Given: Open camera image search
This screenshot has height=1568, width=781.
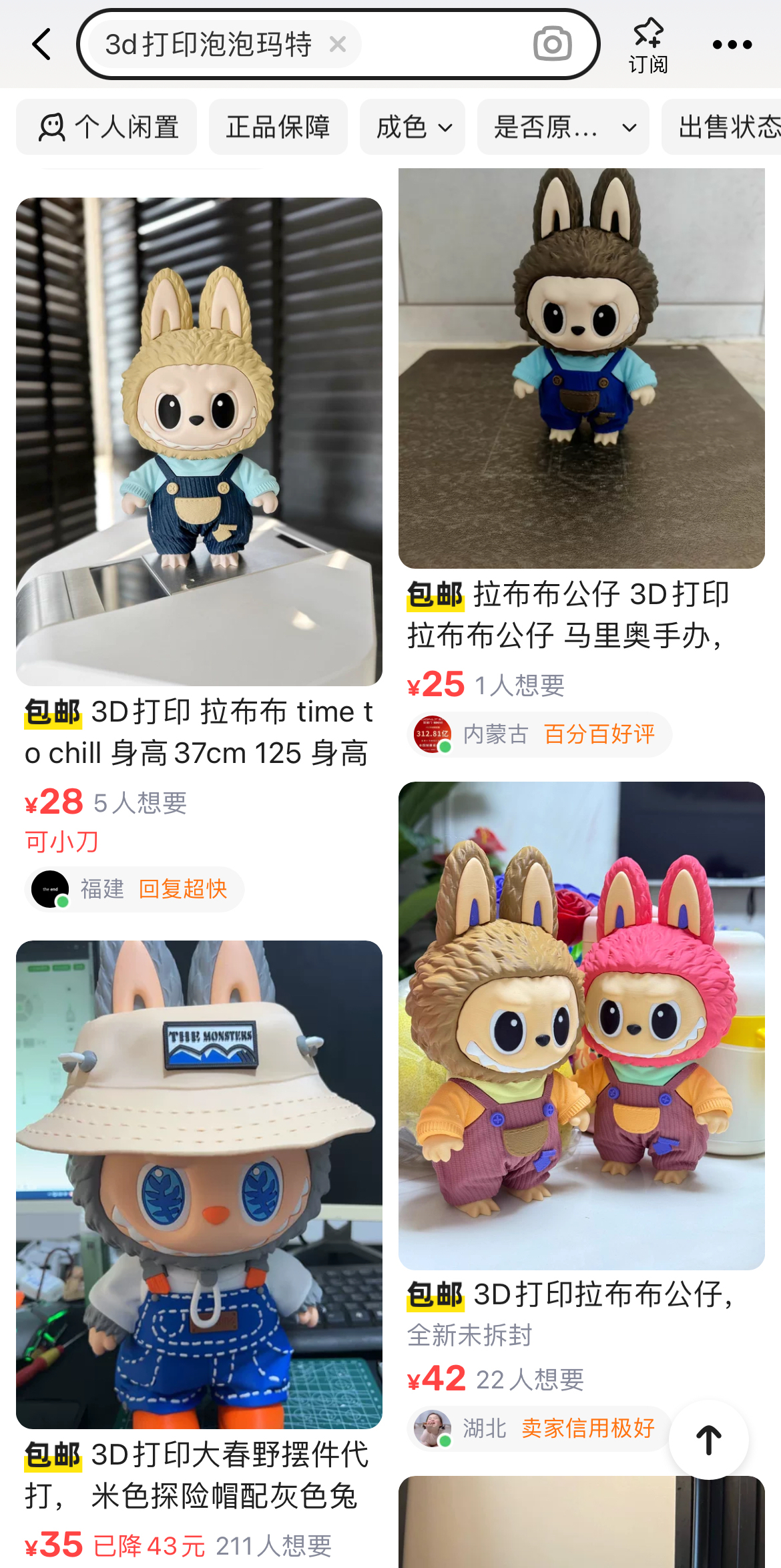Looking at the screenshot, I should pos(552,44).
